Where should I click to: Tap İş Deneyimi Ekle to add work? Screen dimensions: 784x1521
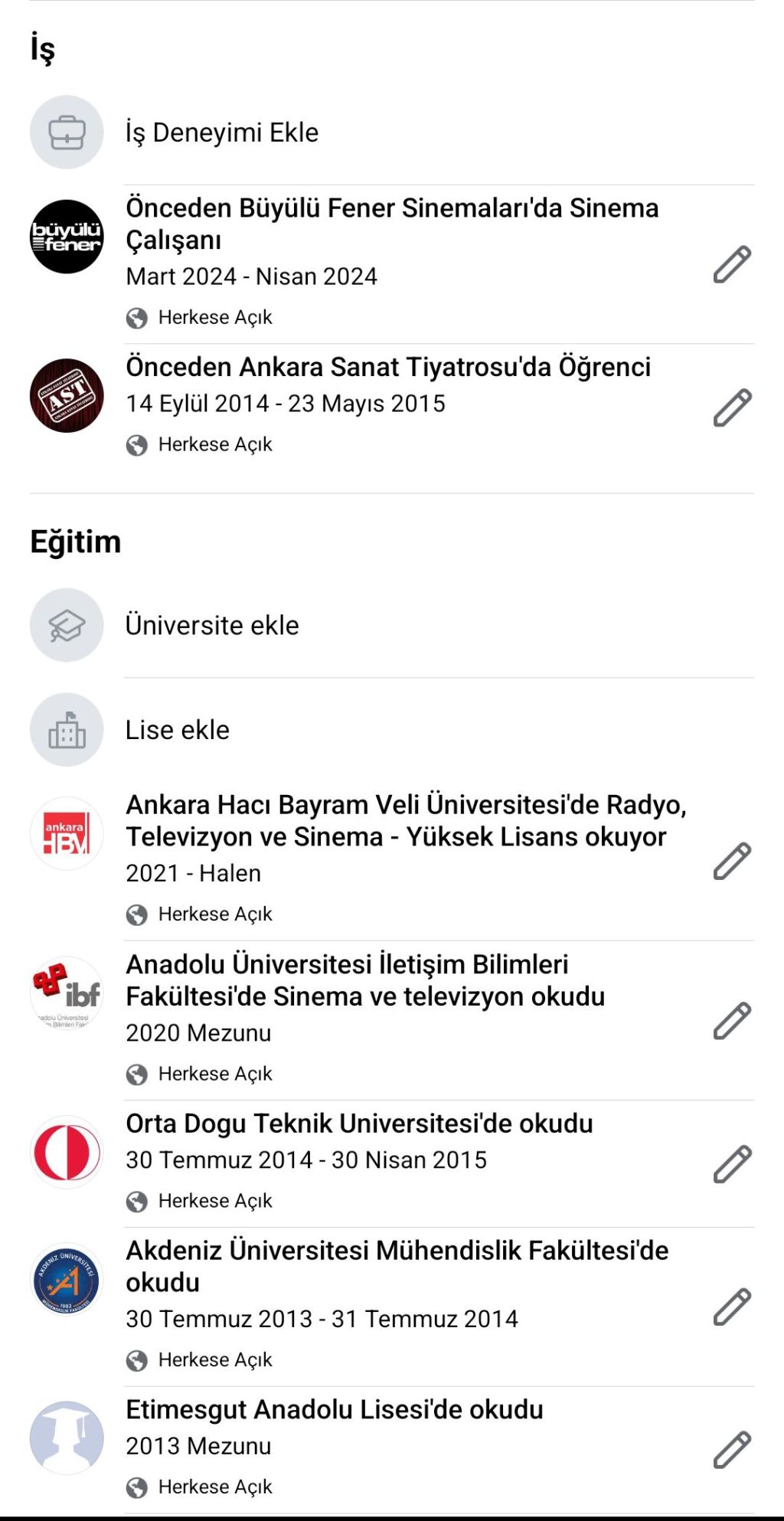[222, 132]
